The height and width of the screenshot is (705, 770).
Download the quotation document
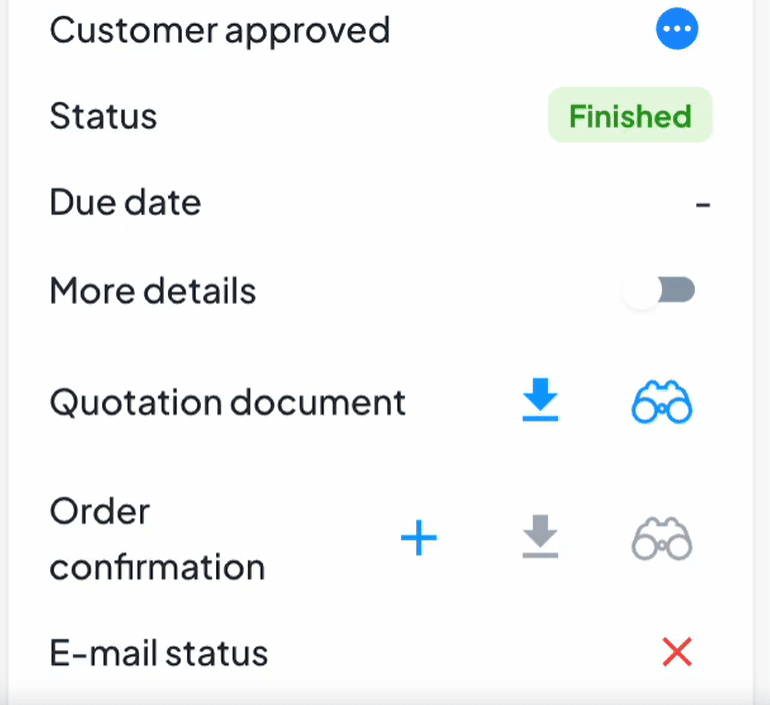point(541,403)
